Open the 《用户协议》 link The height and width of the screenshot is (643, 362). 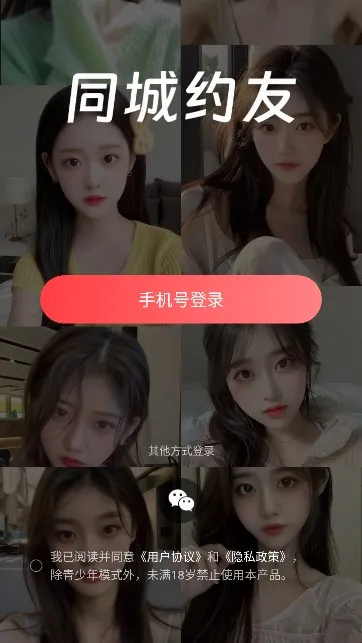(x=171, y=556)
